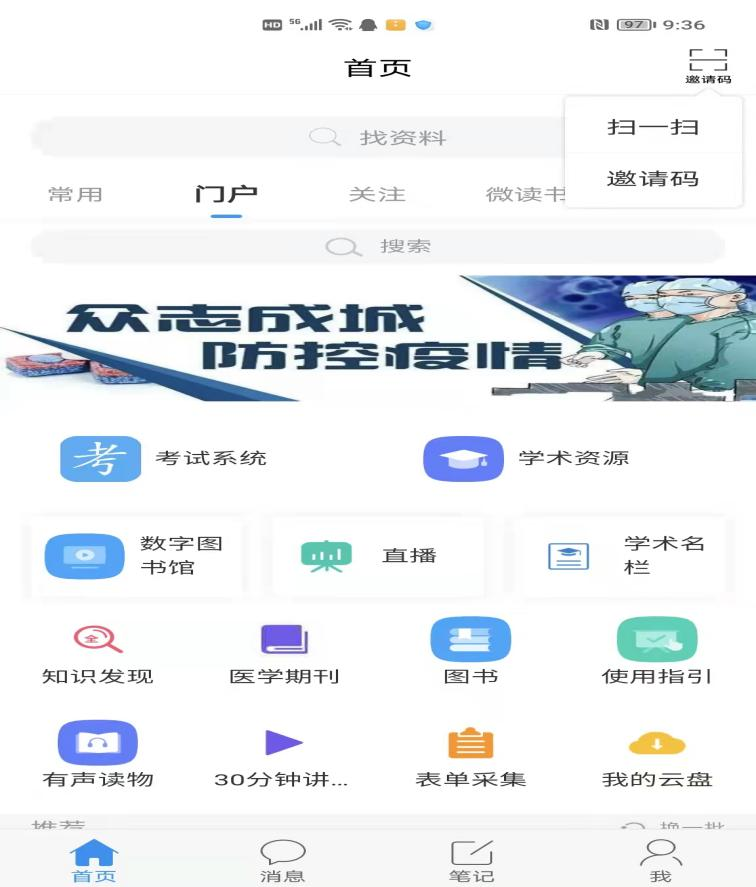This screenshot has width=756, height=887.
Task: Switch to the 笔记 tab
Action: coord(471,860)
